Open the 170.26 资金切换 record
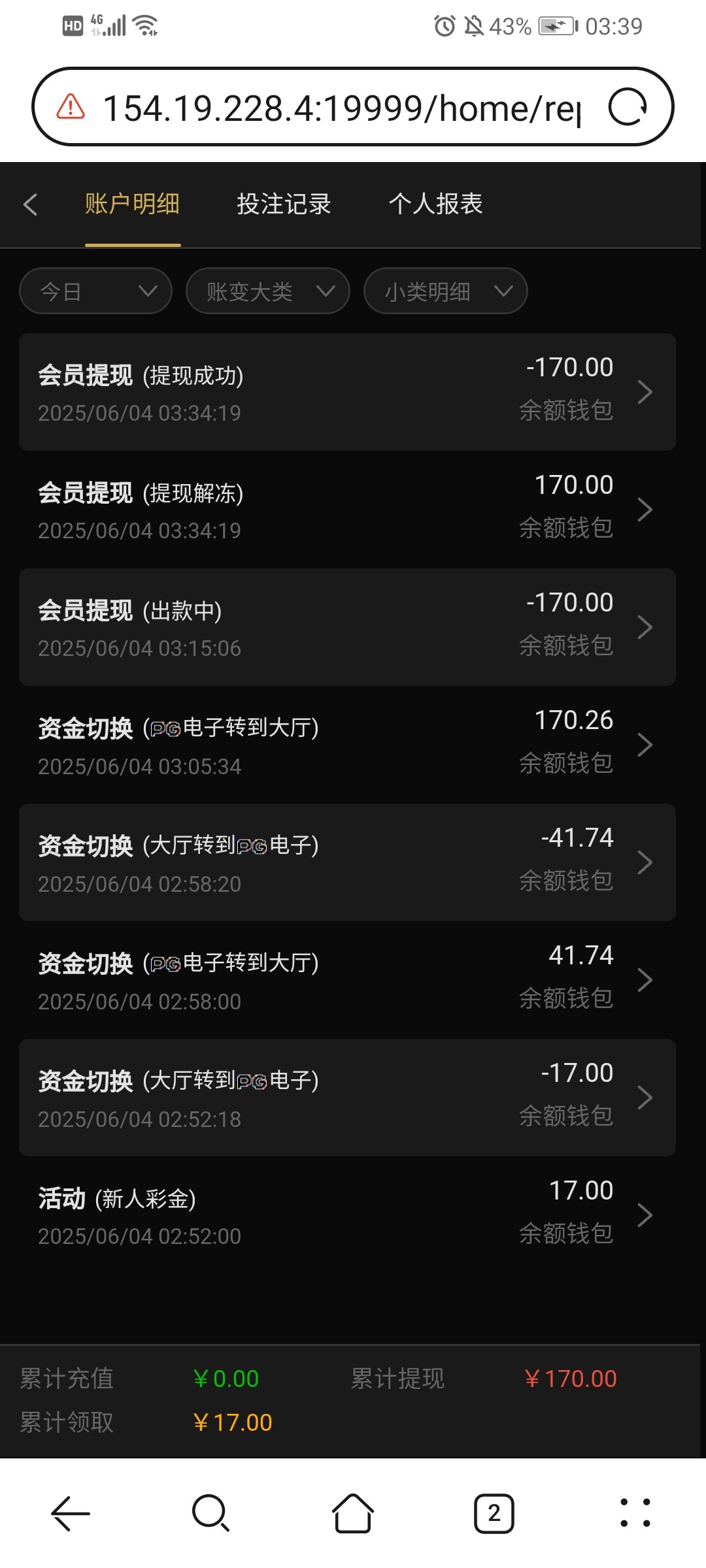This screenshot has height=1568, width=706. (x=347, y=745)
